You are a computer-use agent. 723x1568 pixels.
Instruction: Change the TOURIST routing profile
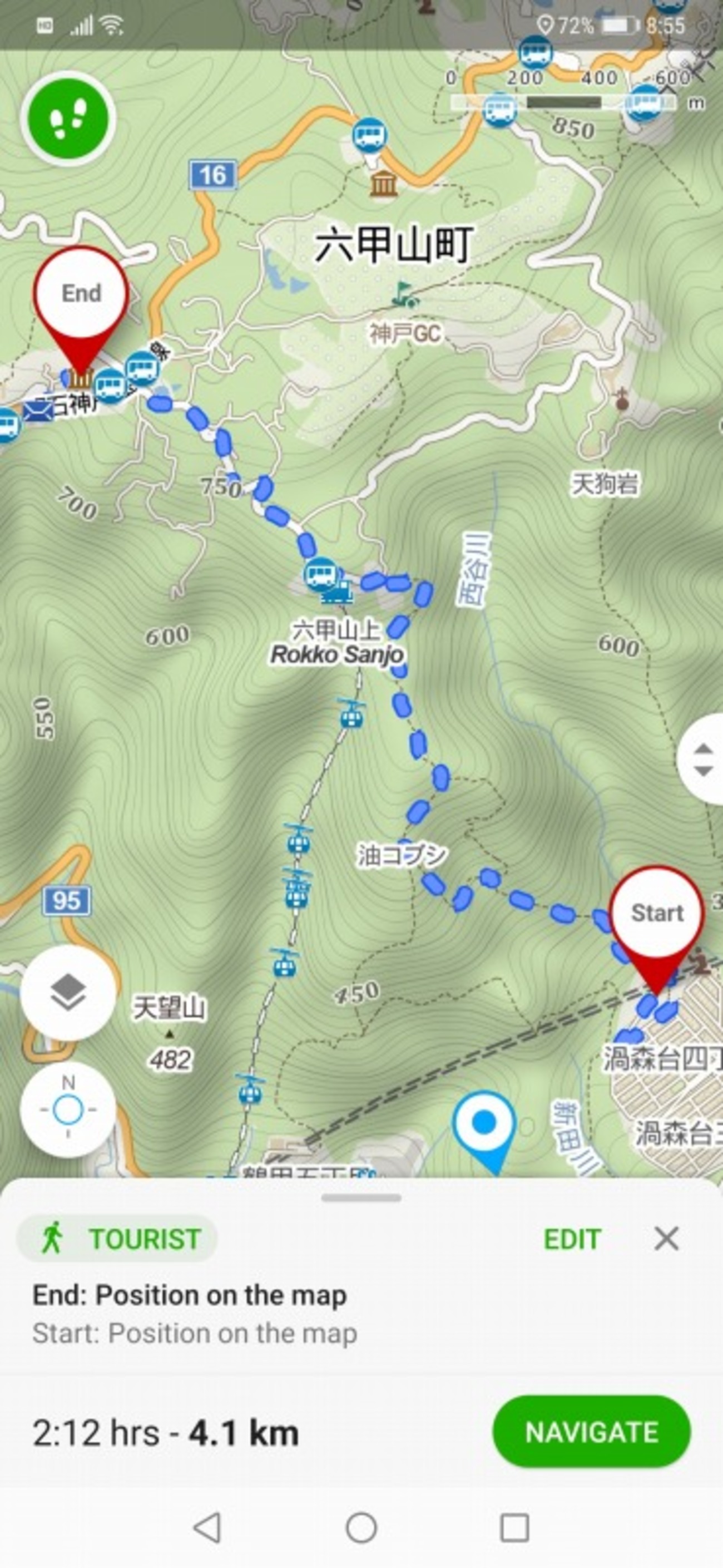[x=117, y=1239]
